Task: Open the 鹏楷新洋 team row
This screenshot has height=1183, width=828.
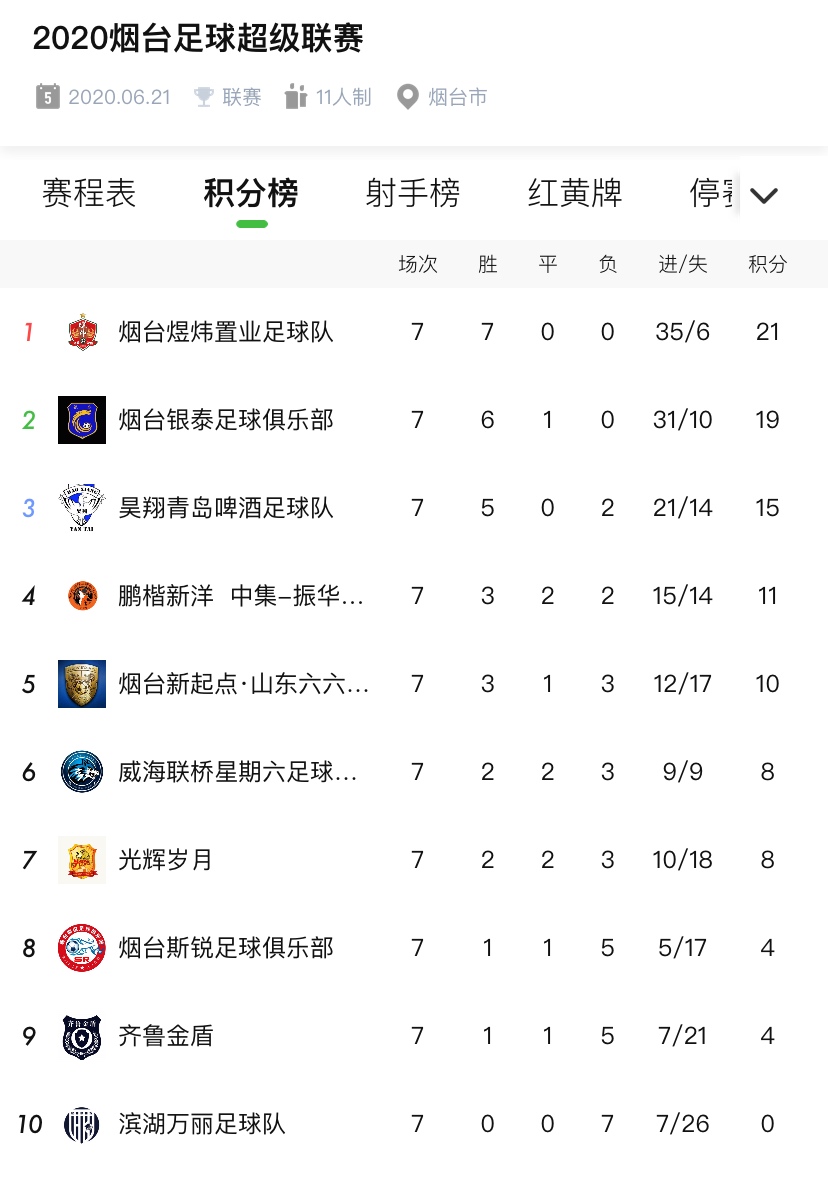Action: (x=240, y=596)
